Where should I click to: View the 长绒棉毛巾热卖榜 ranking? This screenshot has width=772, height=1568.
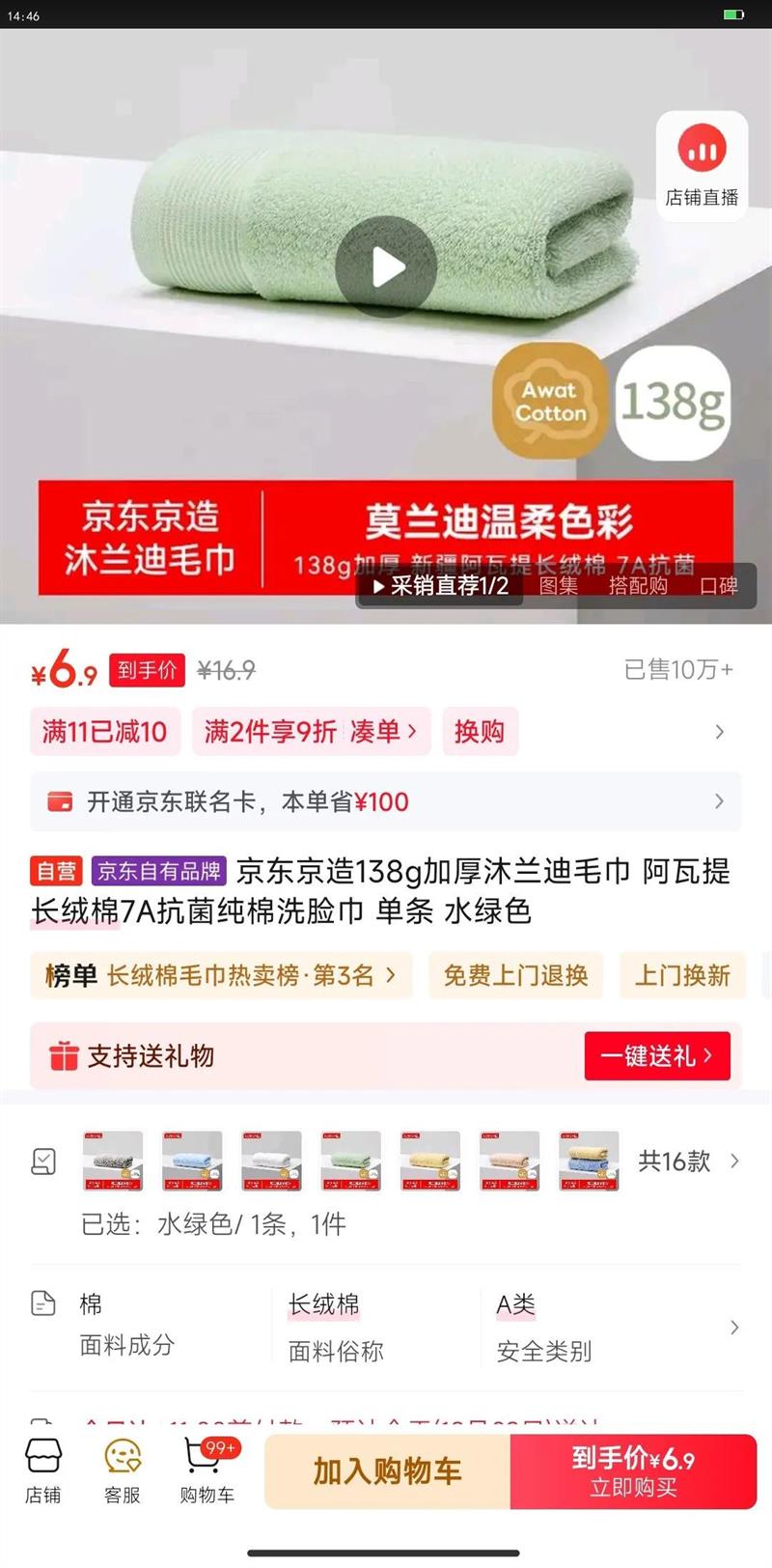pyautogui.click(x=222, y=975)
